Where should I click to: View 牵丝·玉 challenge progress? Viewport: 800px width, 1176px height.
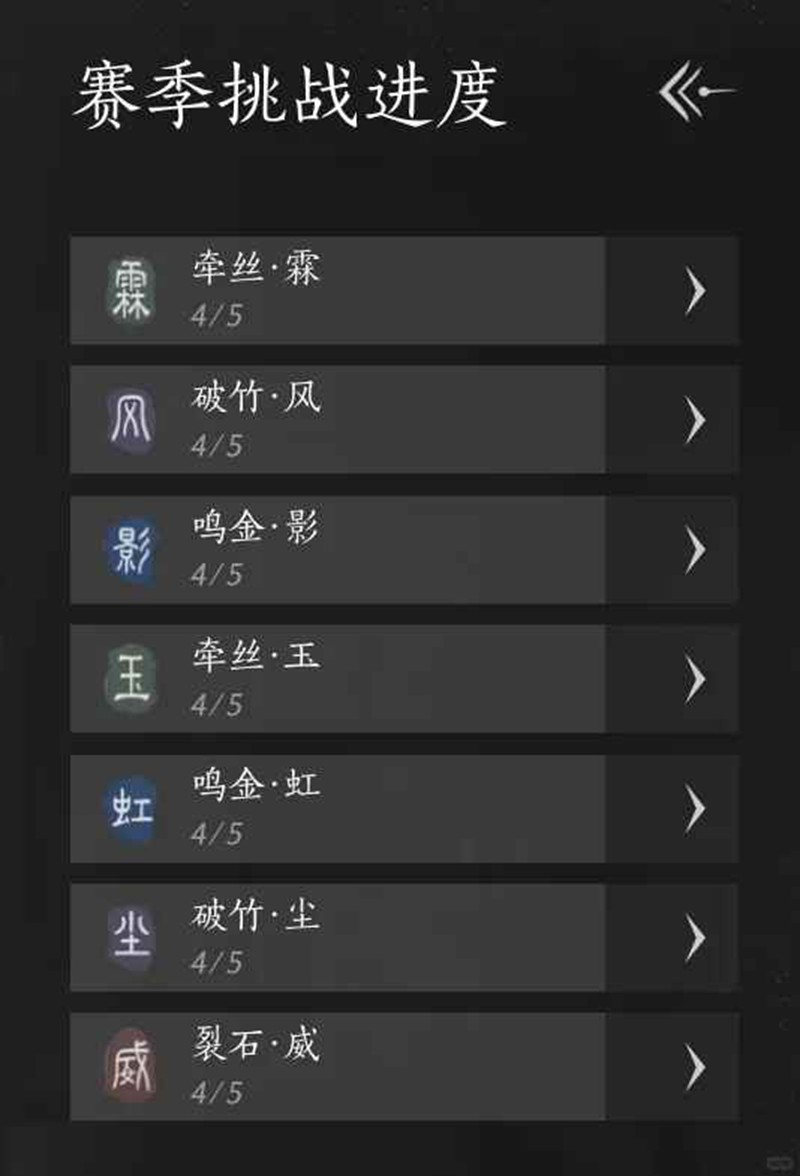pos(404,679)
